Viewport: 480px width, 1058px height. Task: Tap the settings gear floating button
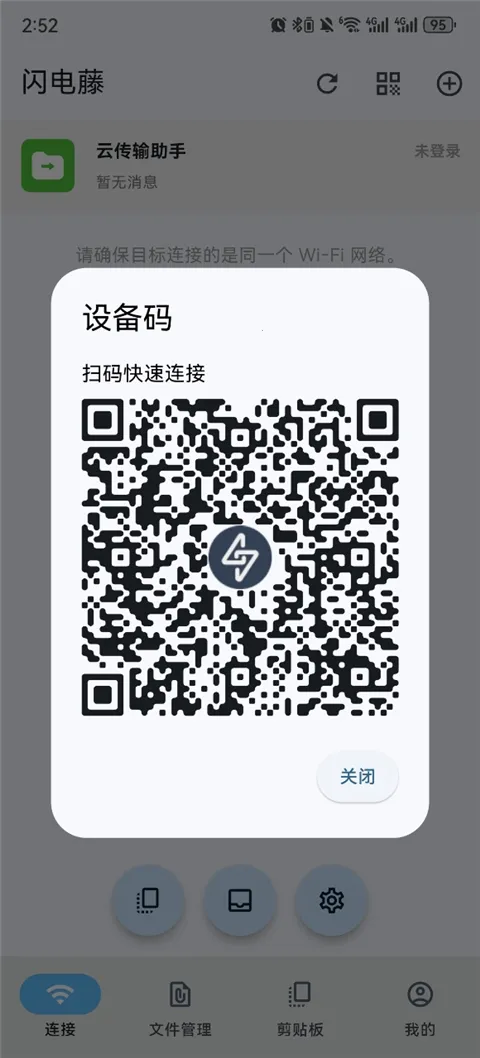331,900
